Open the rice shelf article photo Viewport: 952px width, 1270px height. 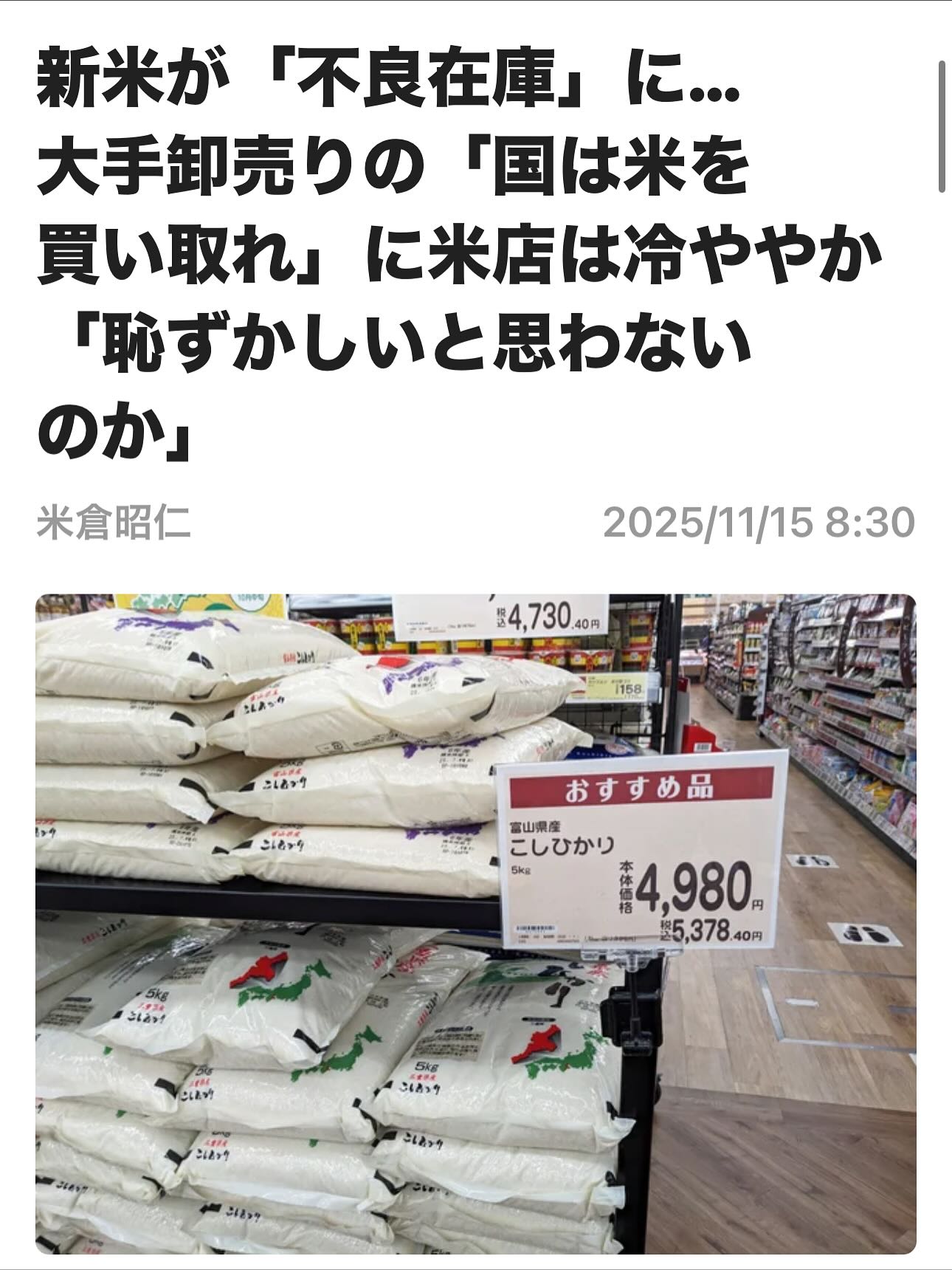(x=476, y=923)
